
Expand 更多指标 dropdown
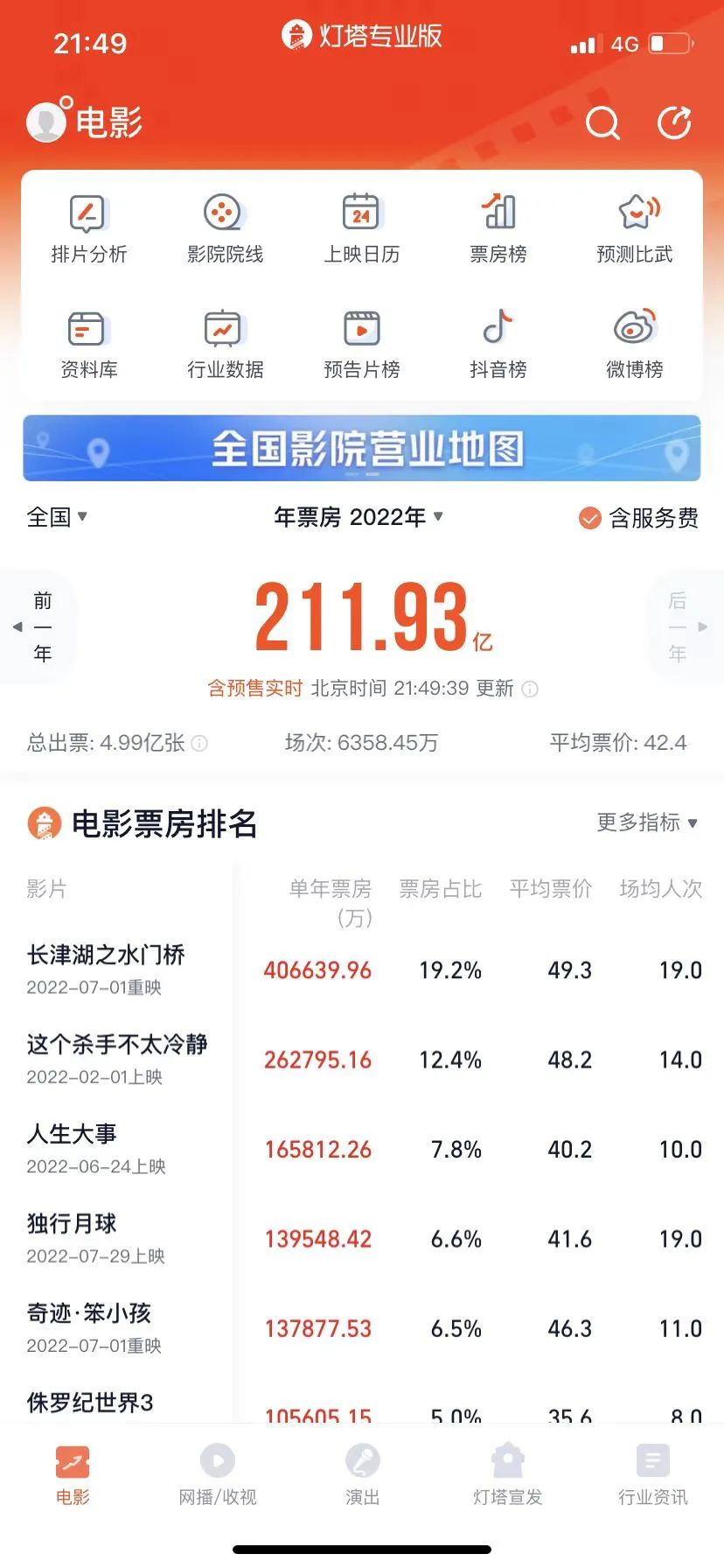click(x=646, y=822)
